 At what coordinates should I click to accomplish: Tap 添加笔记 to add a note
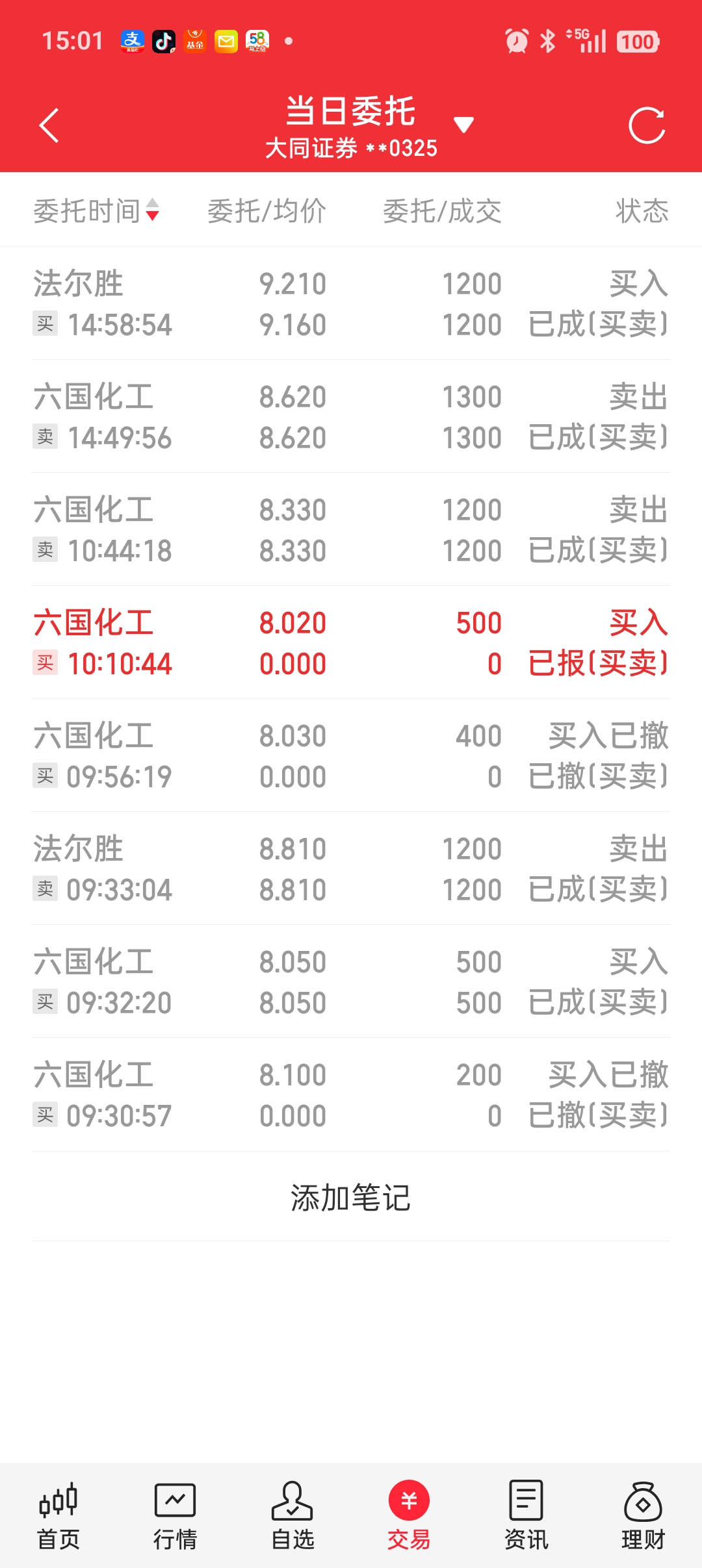351,1197
